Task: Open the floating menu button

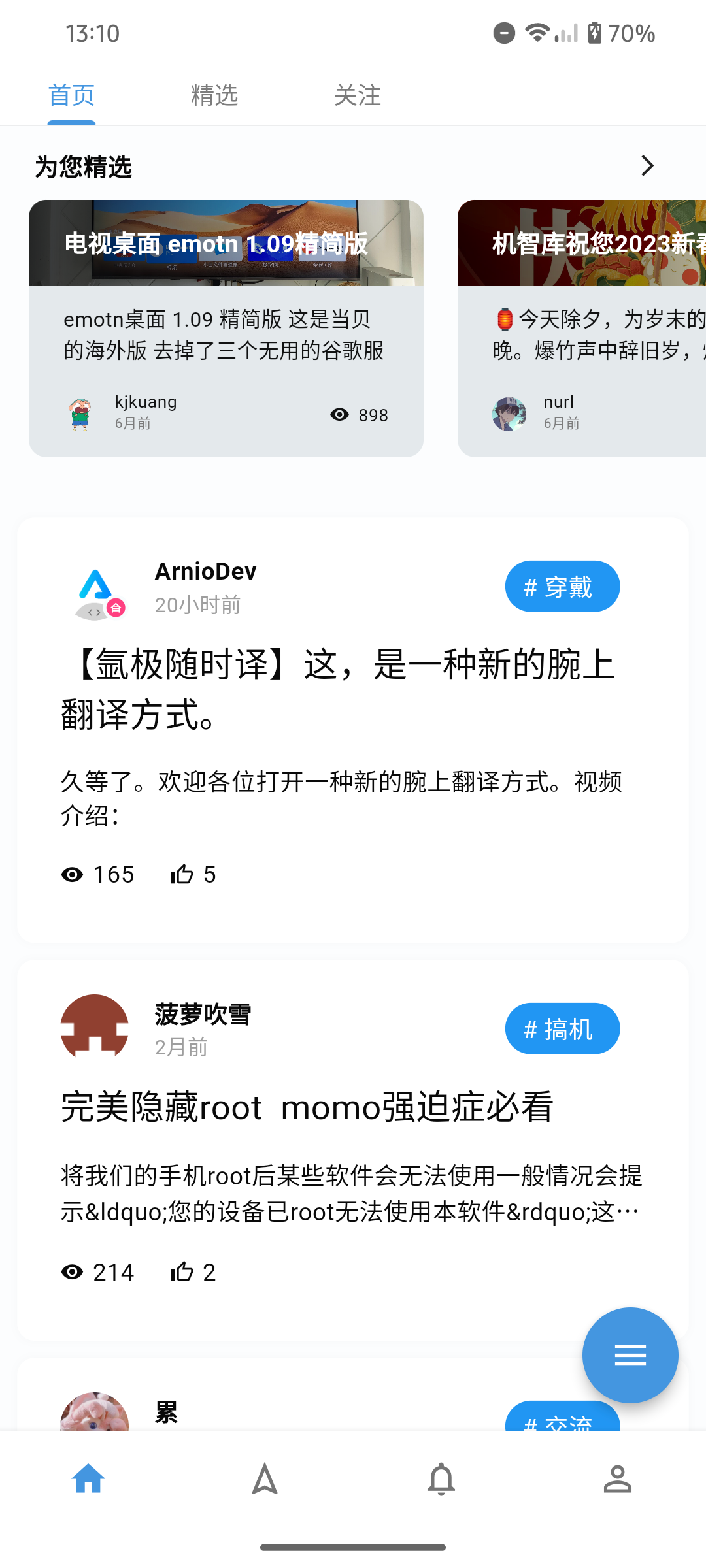Action: coord(630,1356)
